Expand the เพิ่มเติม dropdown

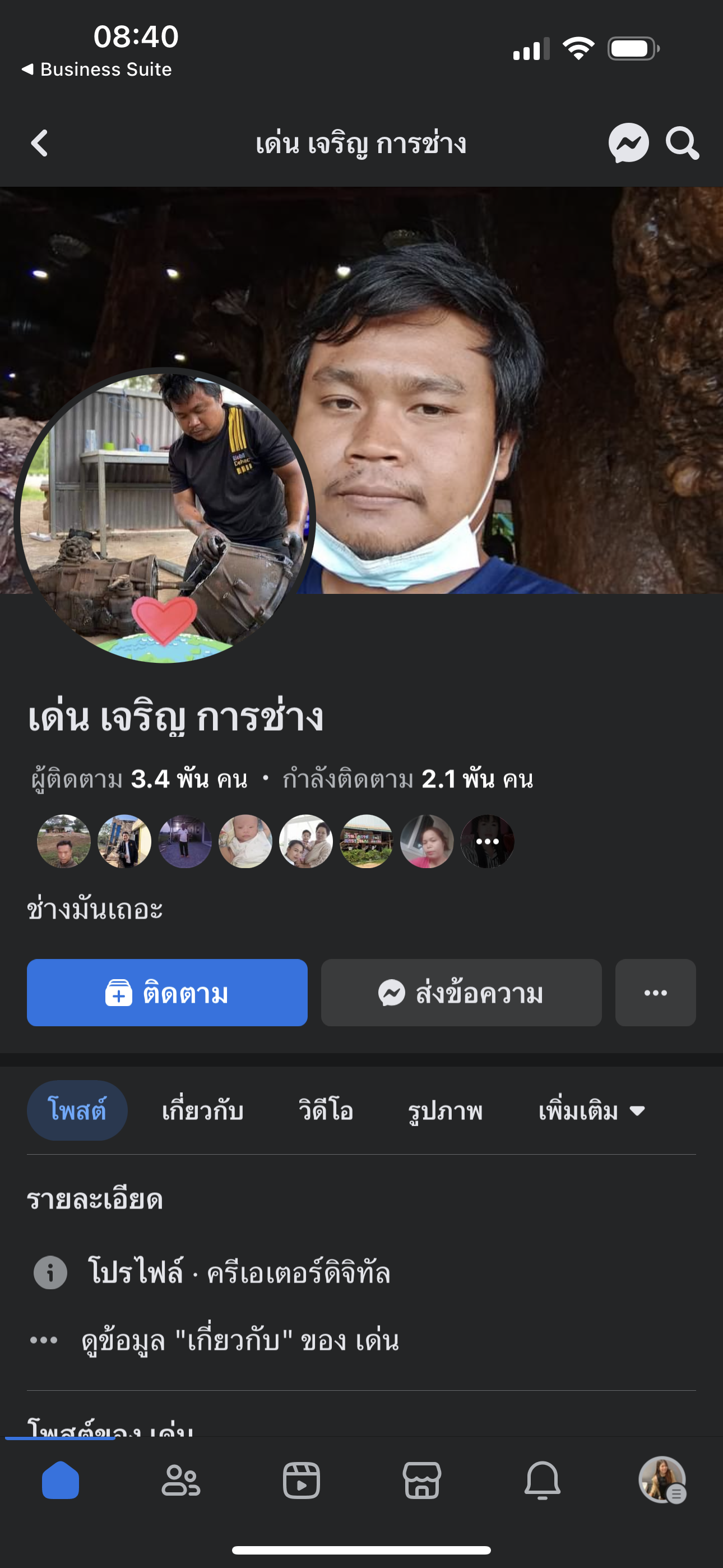591,1110
